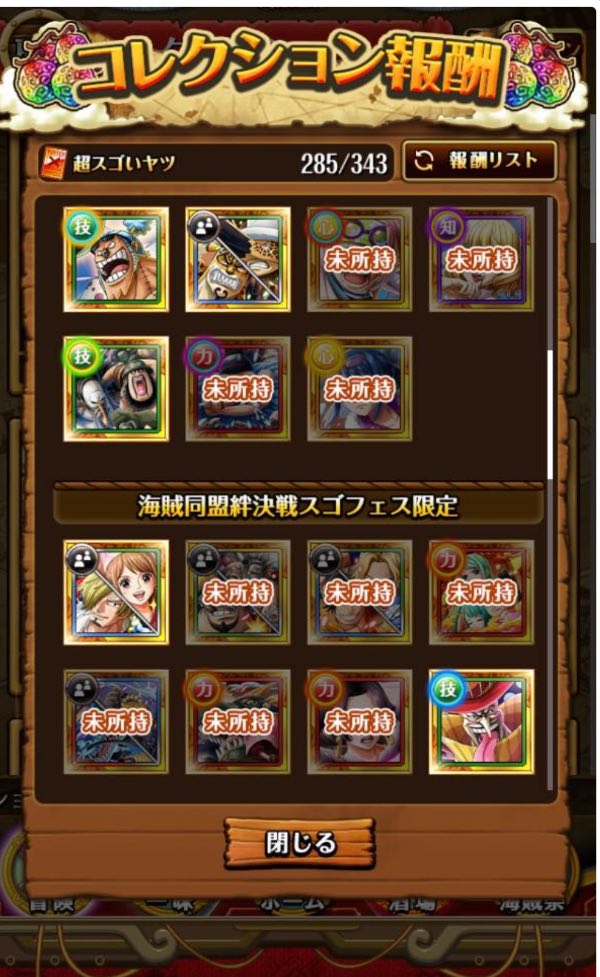Tap the owned 技 character with skull mask
Viewport: 600px width, 977px height.
(x=116, y=388)
